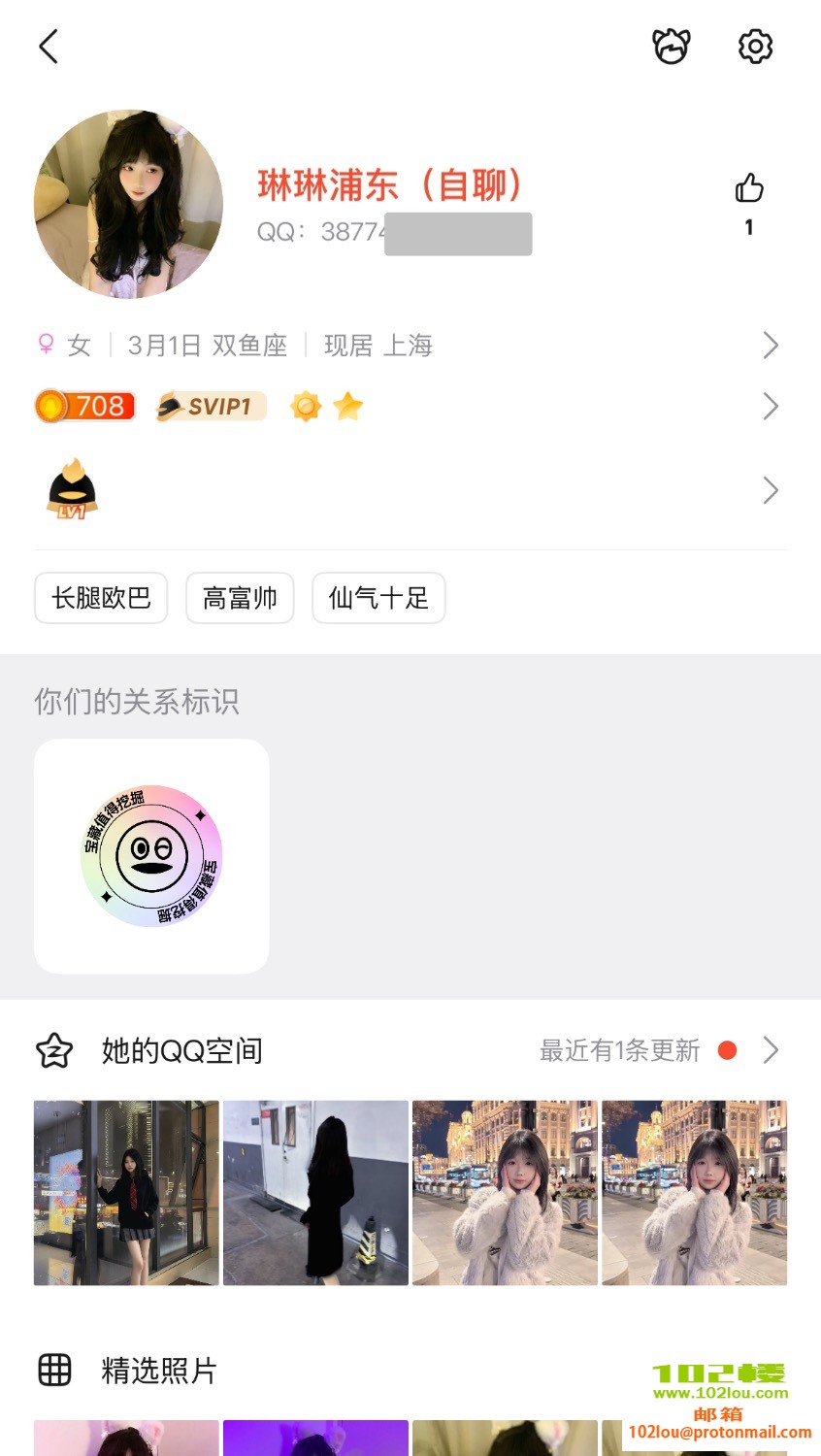
Task: Open 她的QQ空间 with recent update
Action: click(x=410, y=1050)
